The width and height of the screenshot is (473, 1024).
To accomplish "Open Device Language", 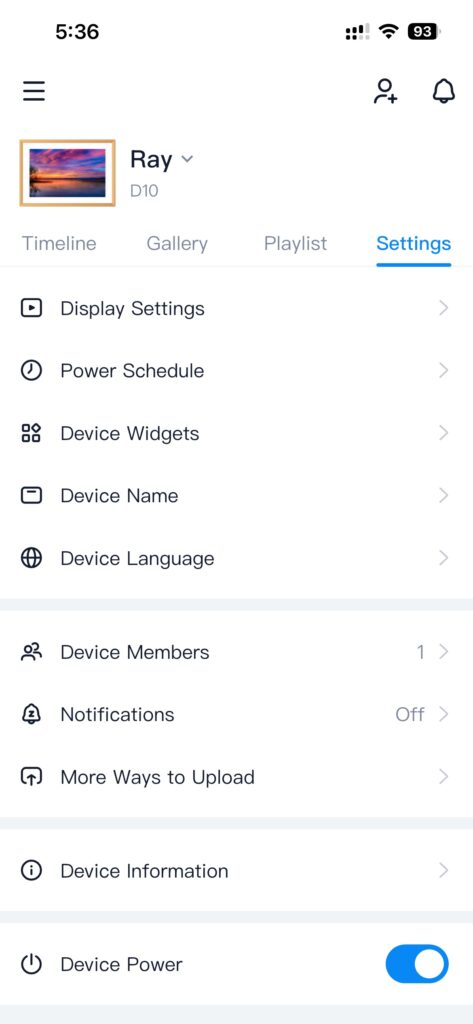I will point(236,558).
